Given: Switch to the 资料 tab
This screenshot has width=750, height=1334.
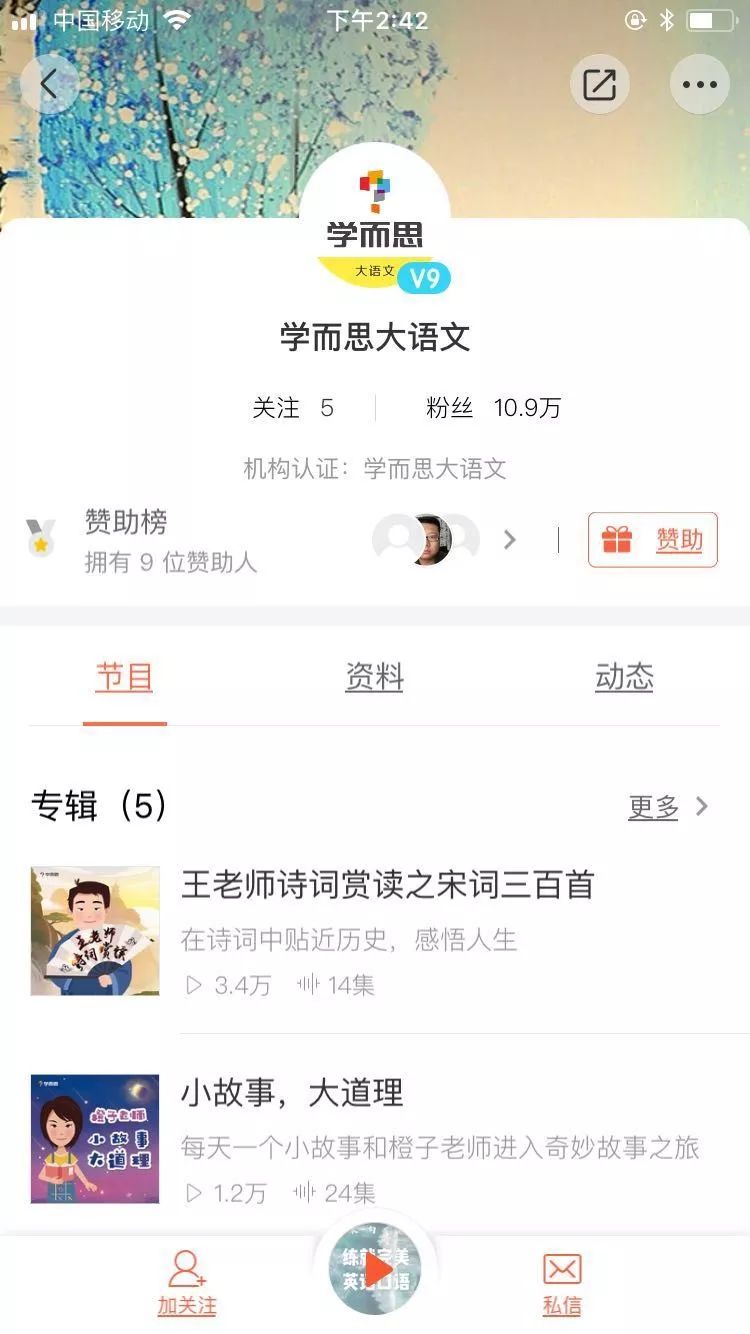Looking at the screenshot, I should pyautogui.click(x=374, y=678).
